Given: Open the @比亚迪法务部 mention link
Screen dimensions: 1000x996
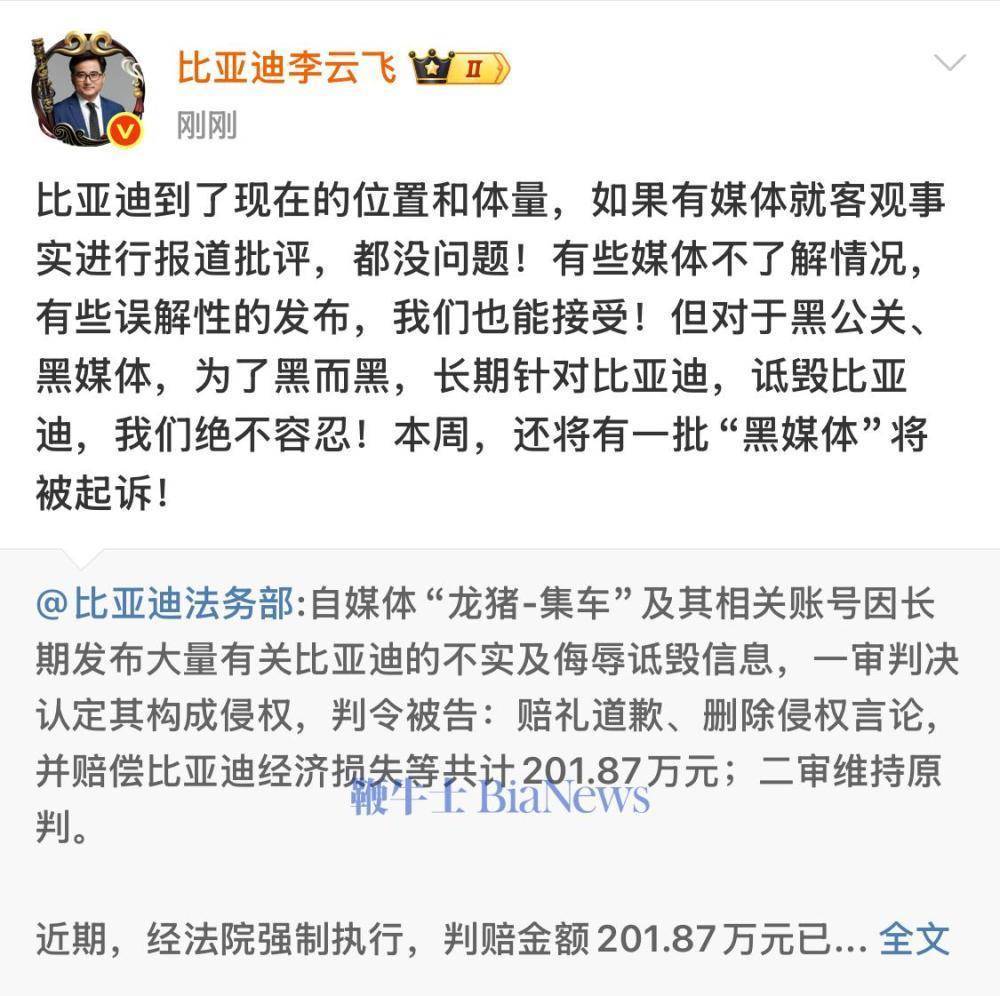Looking at the screenshot, I should point(166,604).
